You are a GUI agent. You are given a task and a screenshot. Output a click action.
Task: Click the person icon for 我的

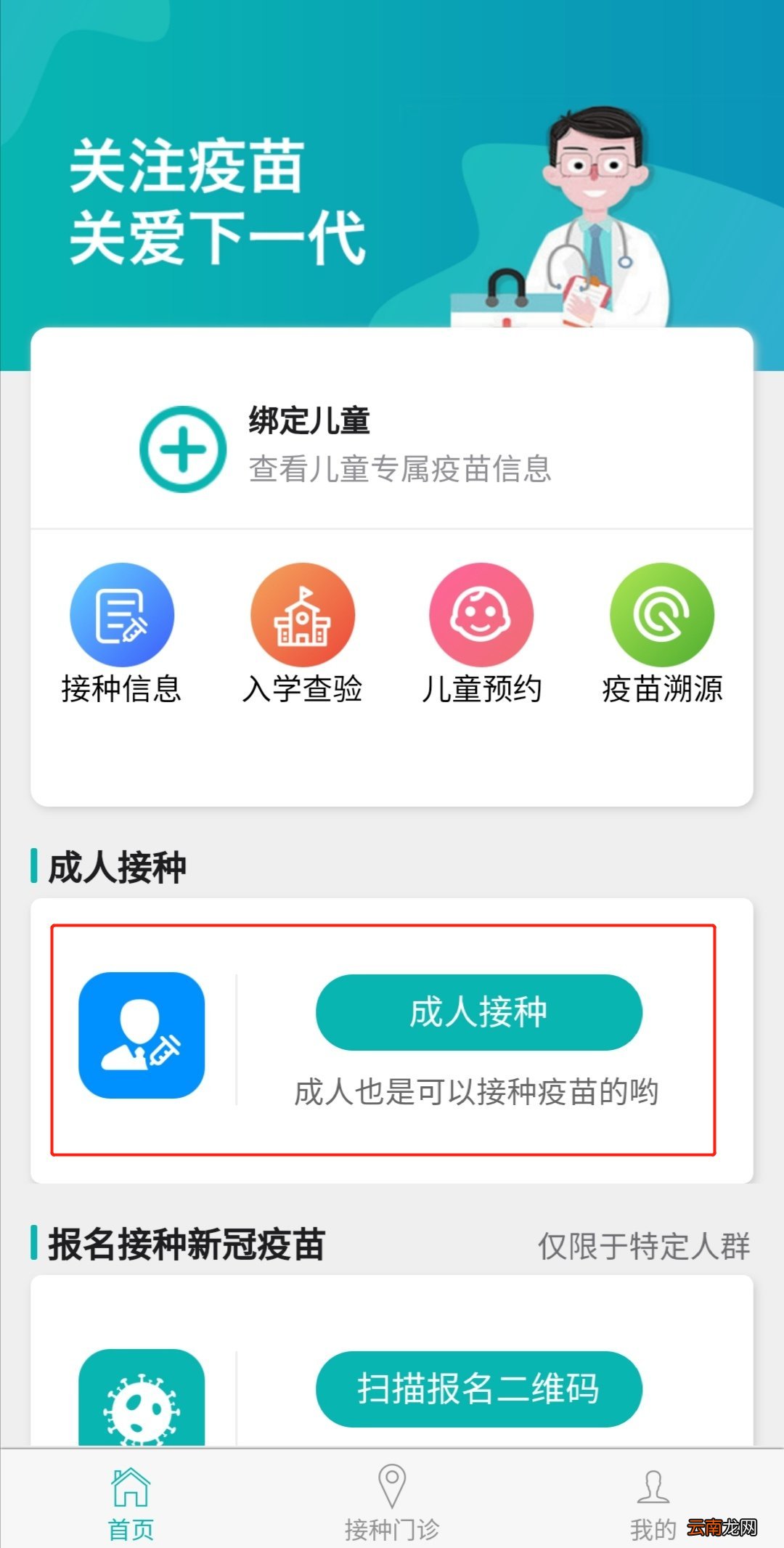[x=652, y=1481]
